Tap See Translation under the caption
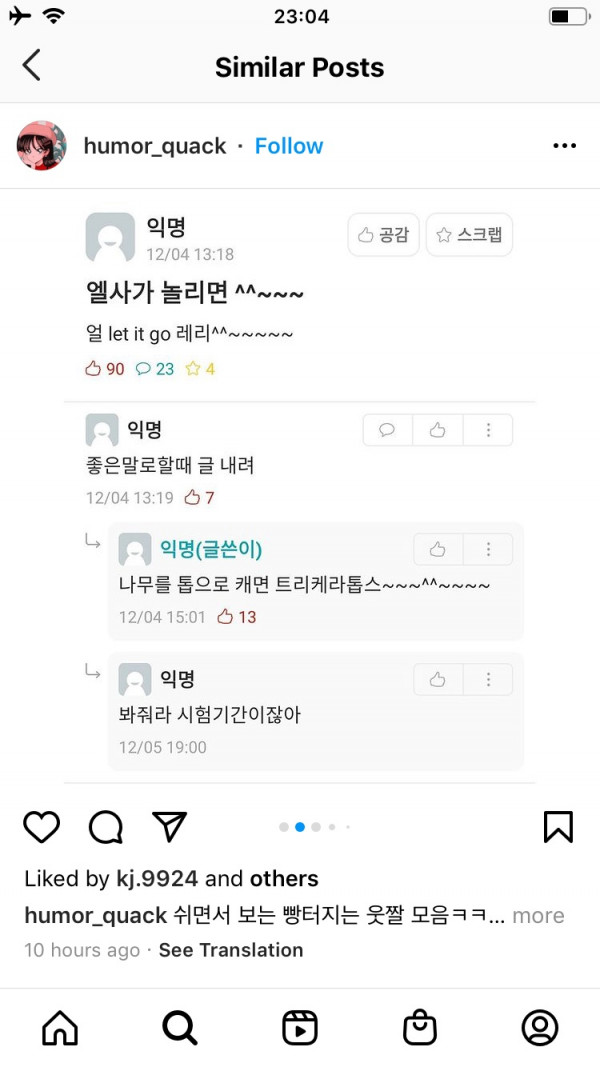 (x=230, y=950)
